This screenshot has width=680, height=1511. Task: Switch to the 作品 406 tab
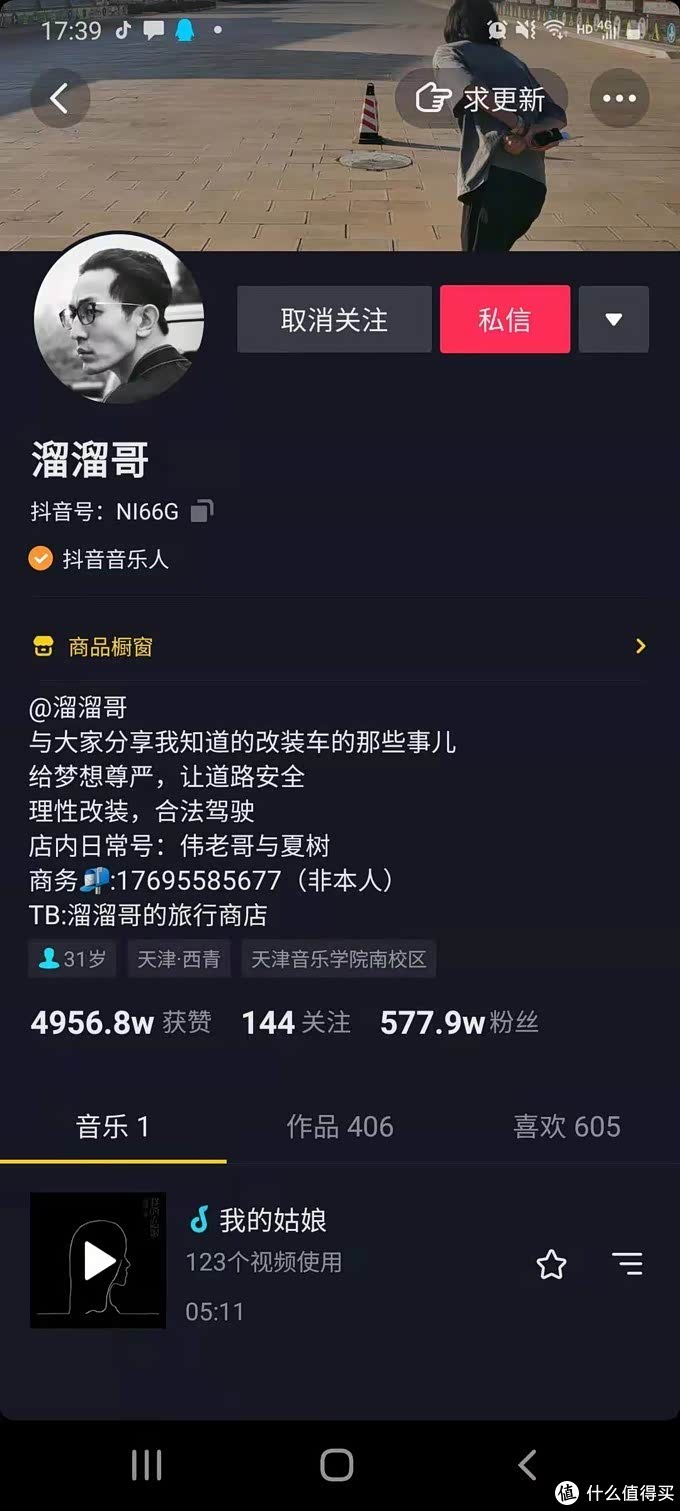point(340,1127)
